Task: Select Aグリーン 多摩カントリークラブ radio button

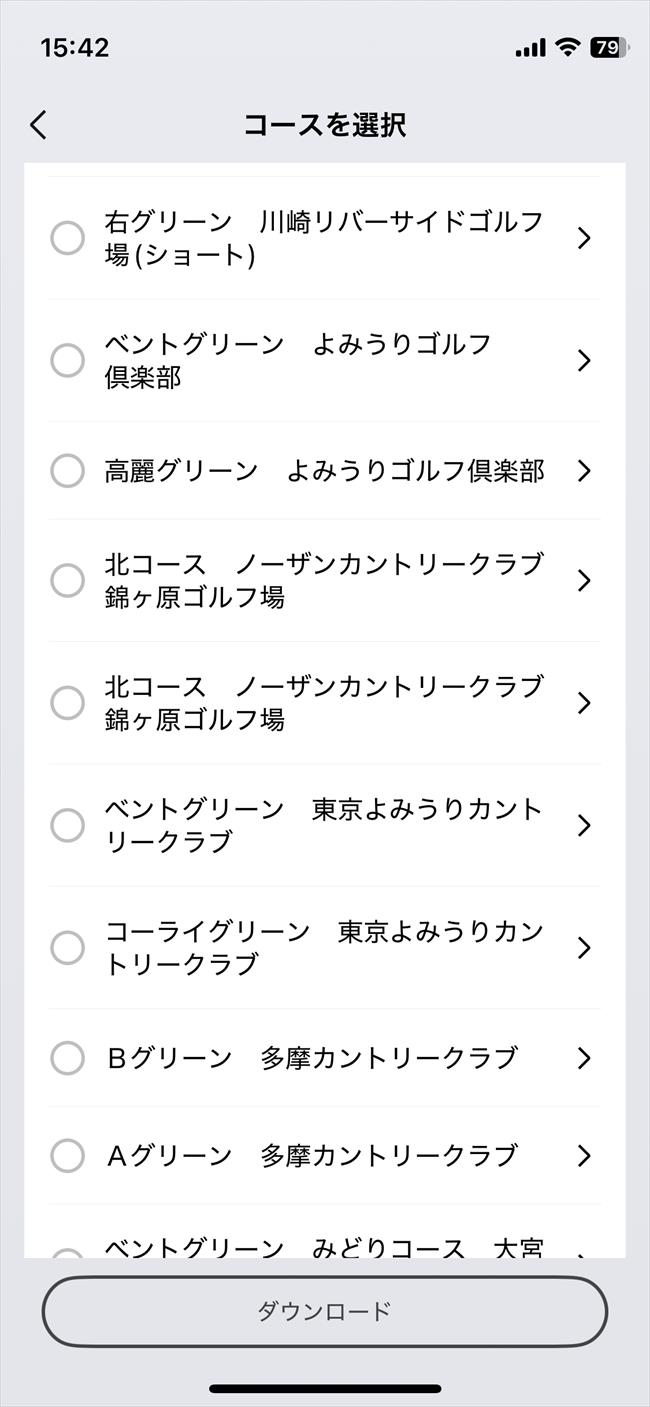Action: (67, 1155)
